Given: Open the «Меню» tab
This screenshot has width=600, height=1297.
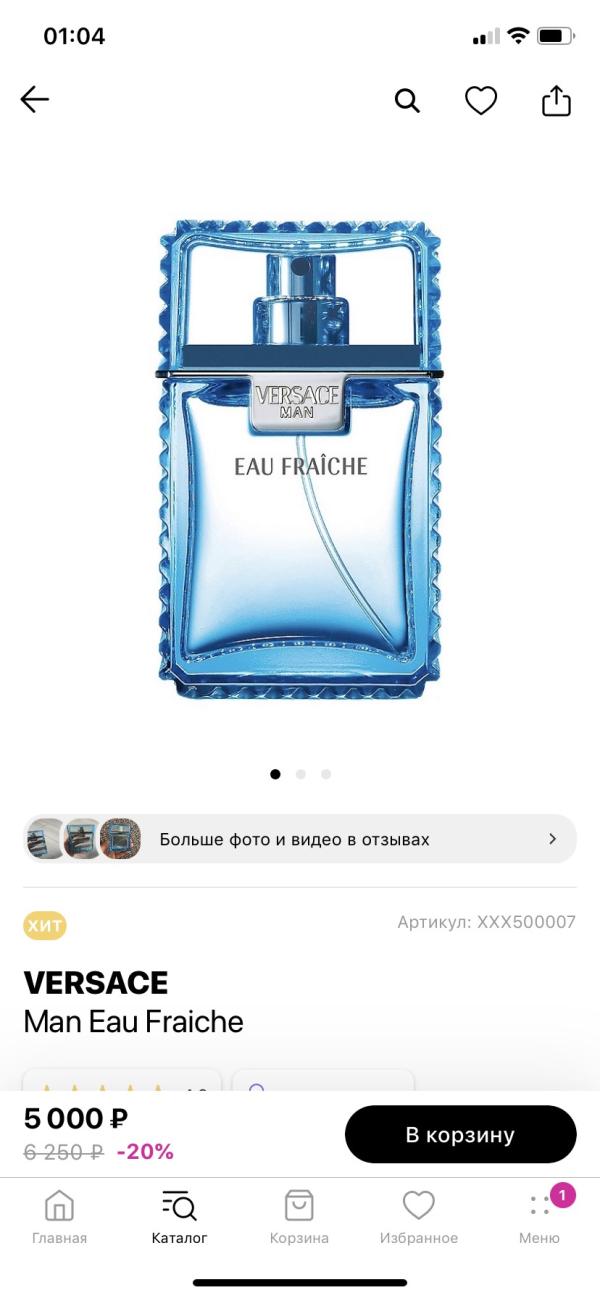Looking at the screenshot, I should (x=539, y=1217).
